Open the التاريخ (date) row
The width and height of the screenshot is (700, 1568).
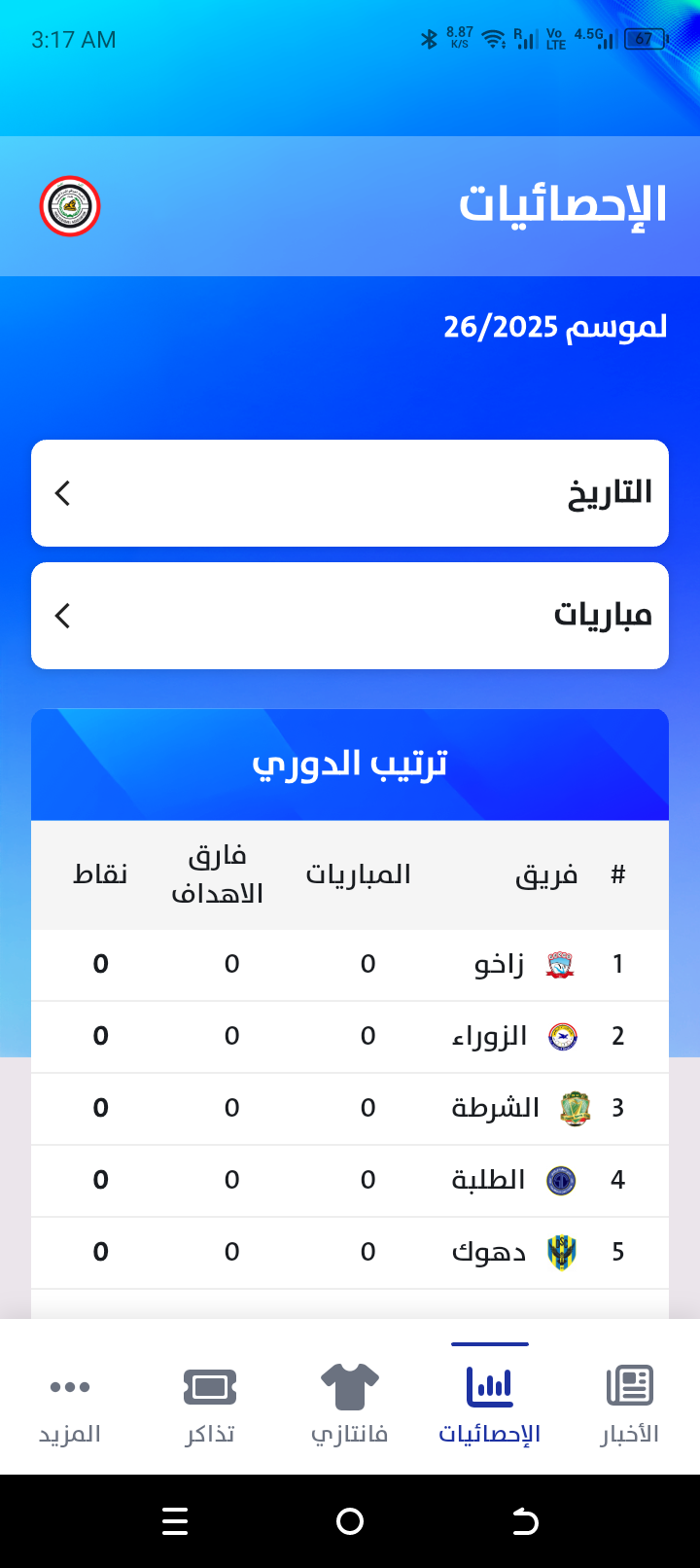(x=350, y=493)
